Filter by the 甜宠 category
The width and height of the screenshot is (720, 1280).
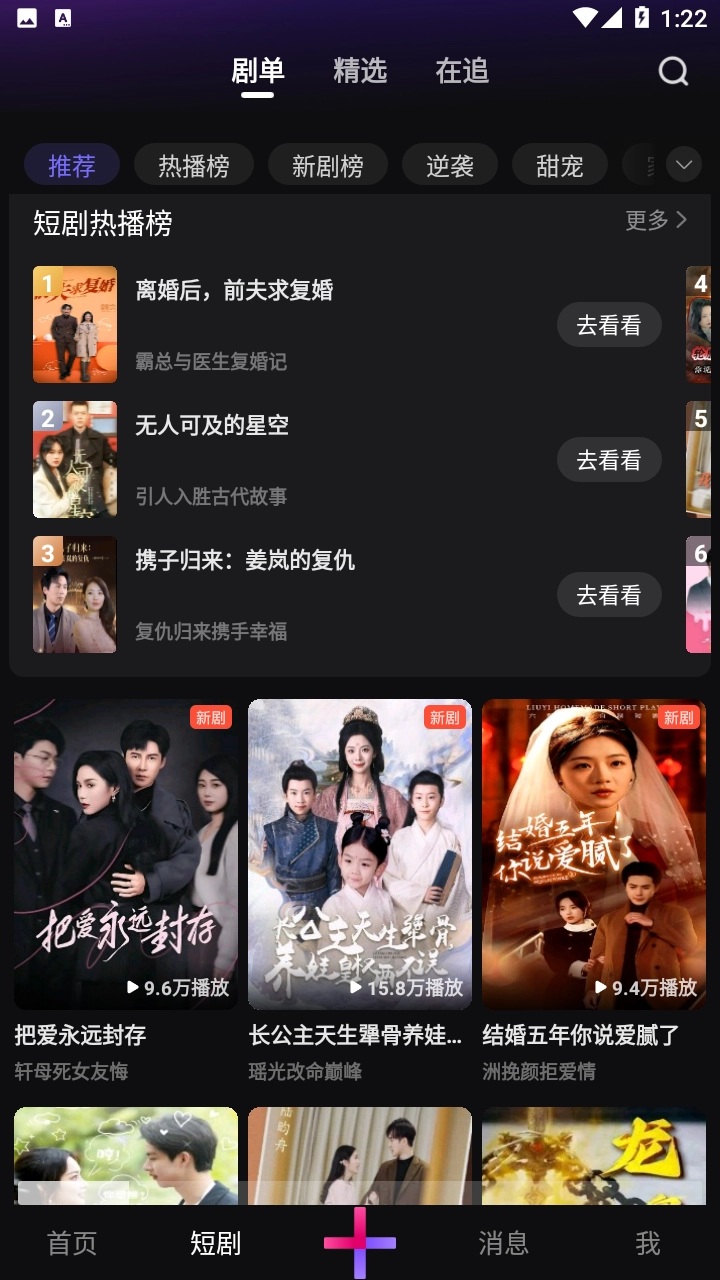pyautogui.click(x=559, y=166)
